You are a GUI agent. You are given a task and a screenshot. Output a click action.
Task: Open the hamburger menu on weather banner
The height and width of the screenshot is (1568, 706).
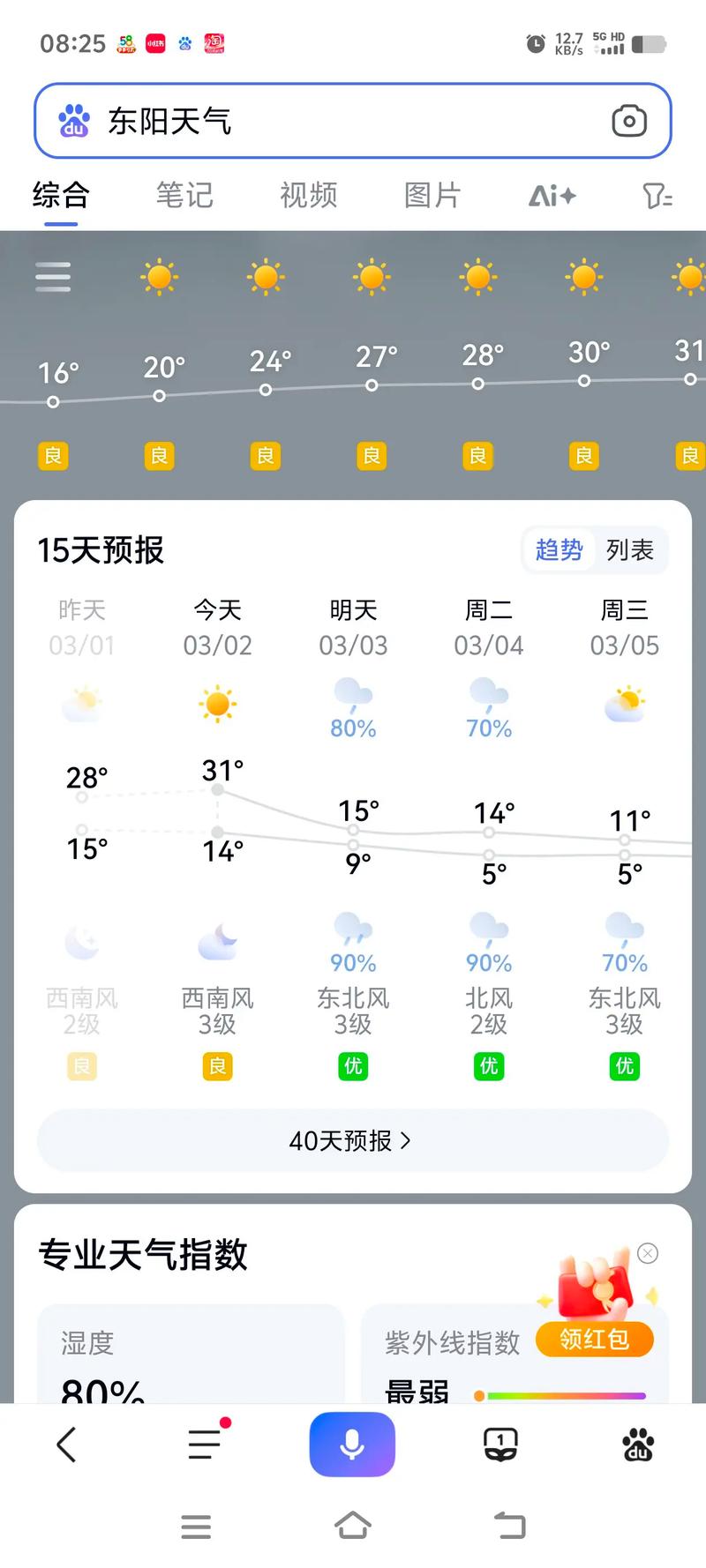point(52,276)
